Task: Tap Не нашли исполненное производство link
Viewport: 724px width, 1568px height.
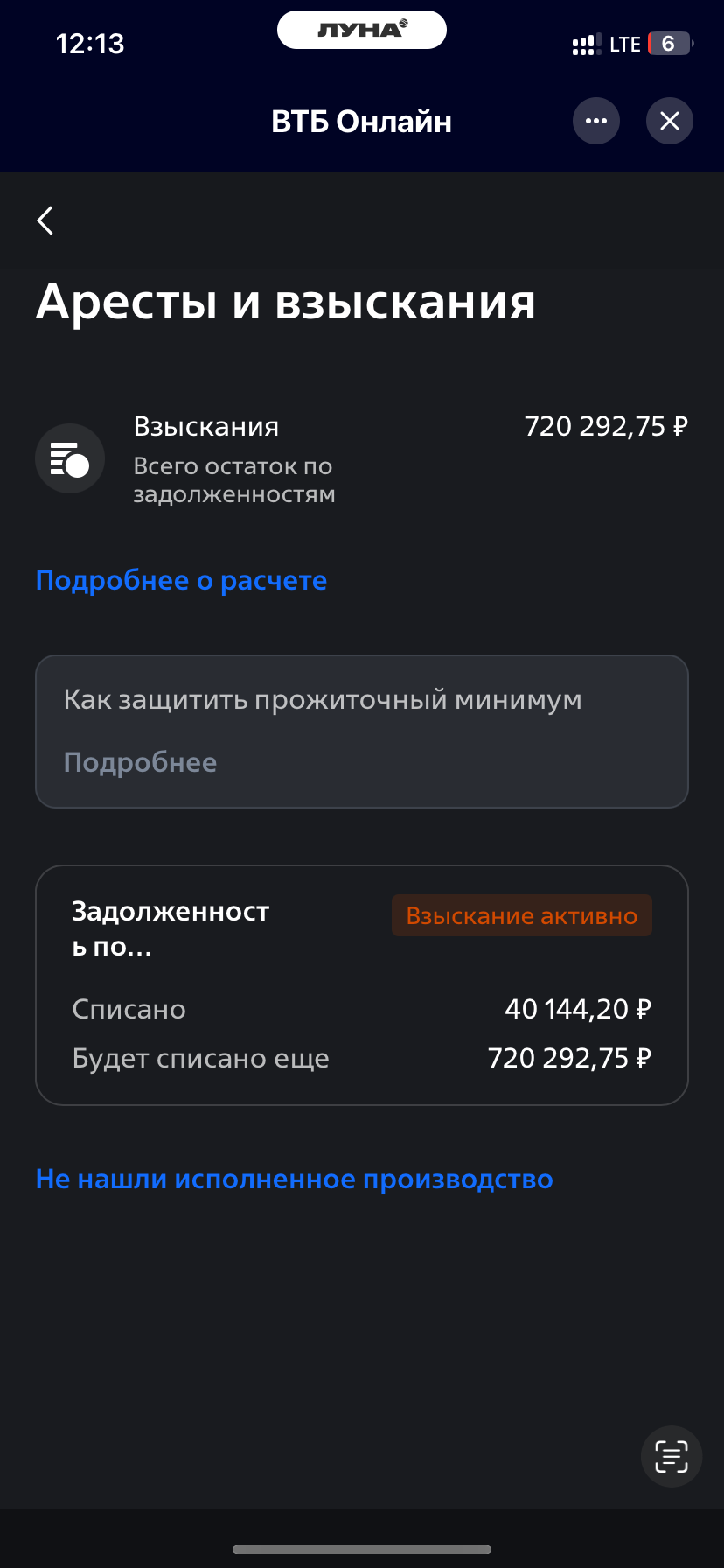Action: coord(294,1179)
